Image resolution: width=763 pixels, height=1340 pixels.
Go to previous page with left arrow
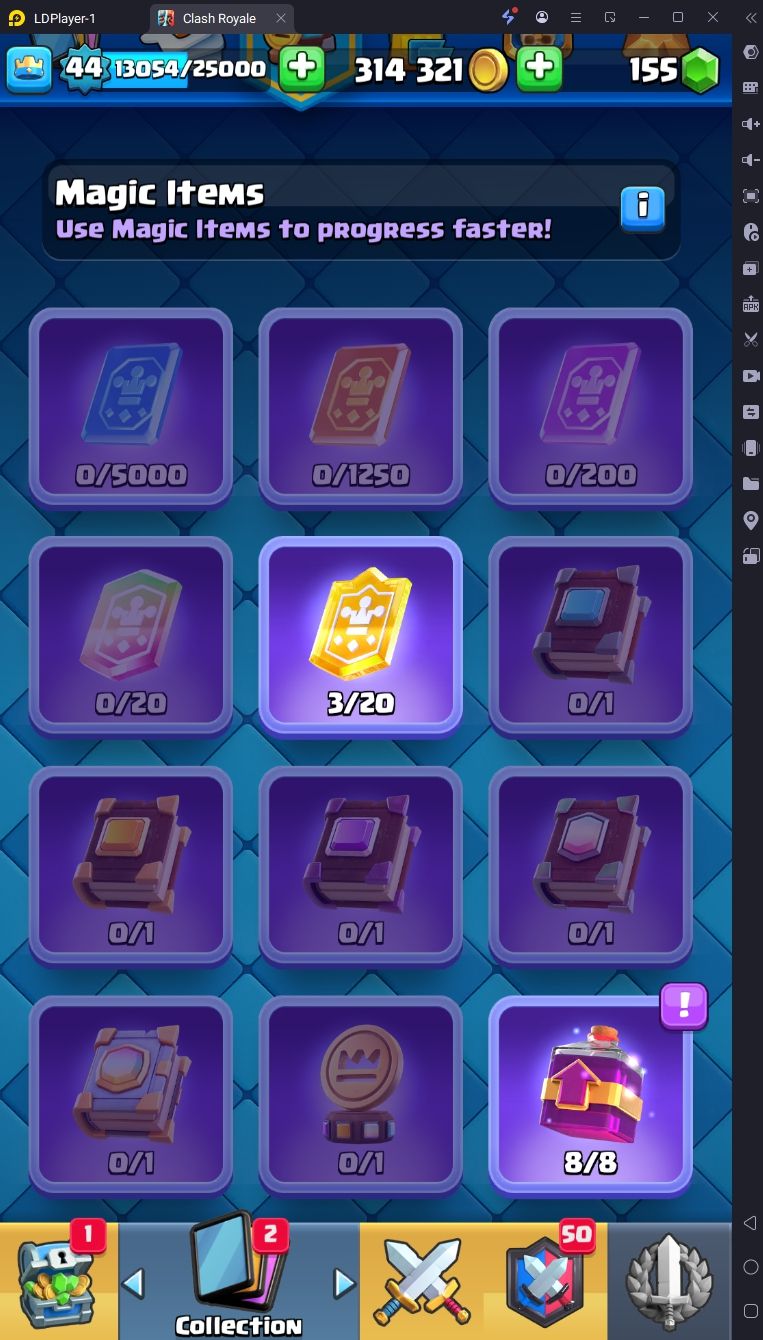pyautogui.click(x=134, y=1282)
